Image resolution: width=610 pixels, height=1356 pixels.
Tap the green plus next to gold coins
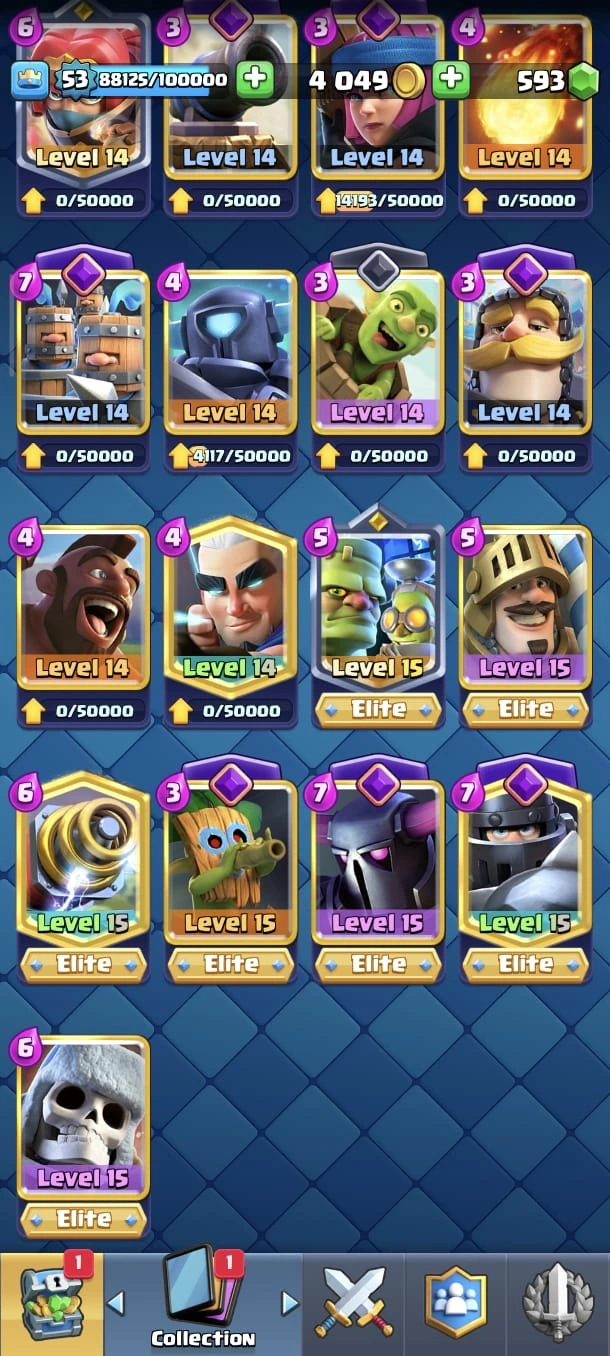[x=451, y=80]
